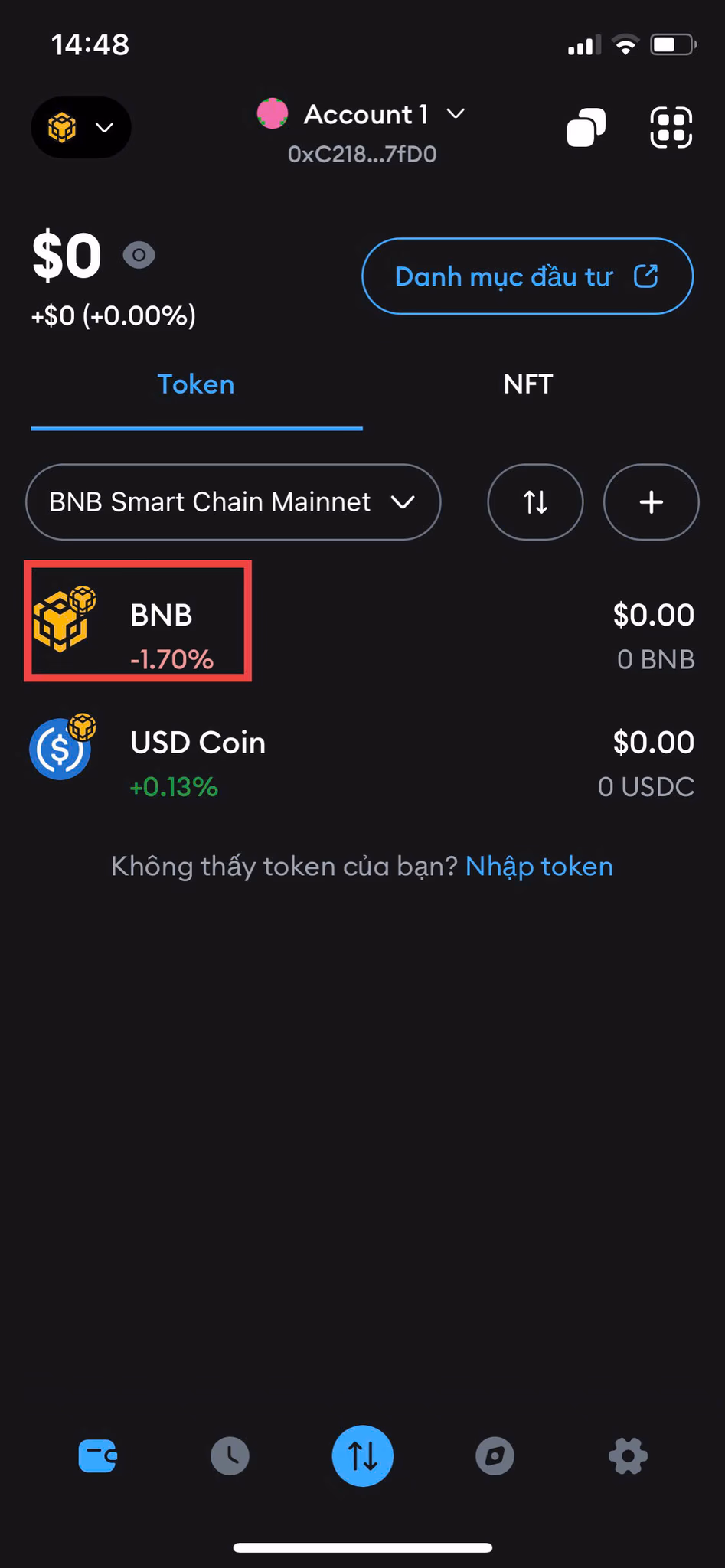Open the browser explore tab

click(x=495, y=1455)
